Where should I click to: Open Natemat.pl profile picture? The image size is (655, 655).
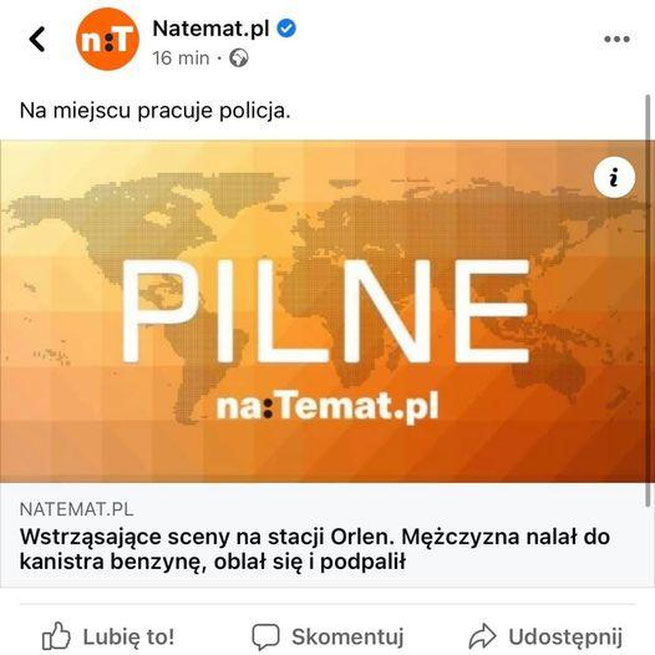(106, 40)
